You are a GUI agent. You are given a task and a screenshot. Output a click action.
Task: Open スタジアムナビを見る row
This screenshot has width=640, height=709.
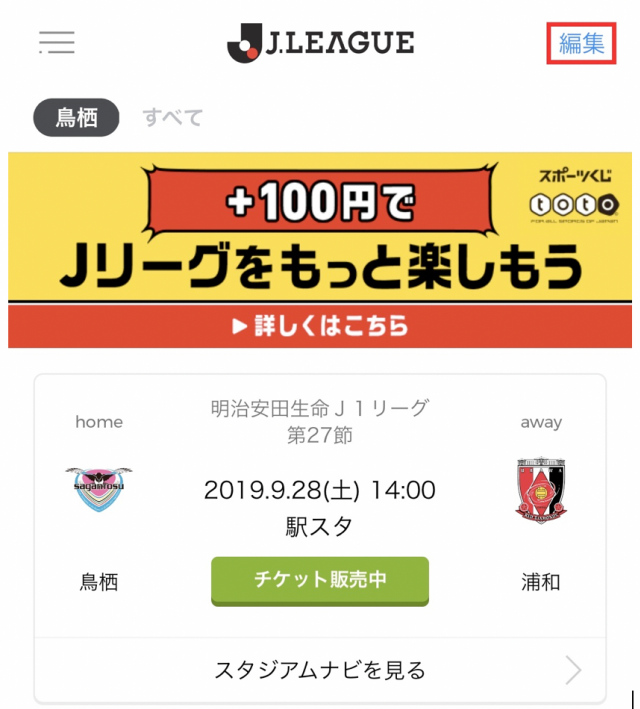[x=320, y=669]
